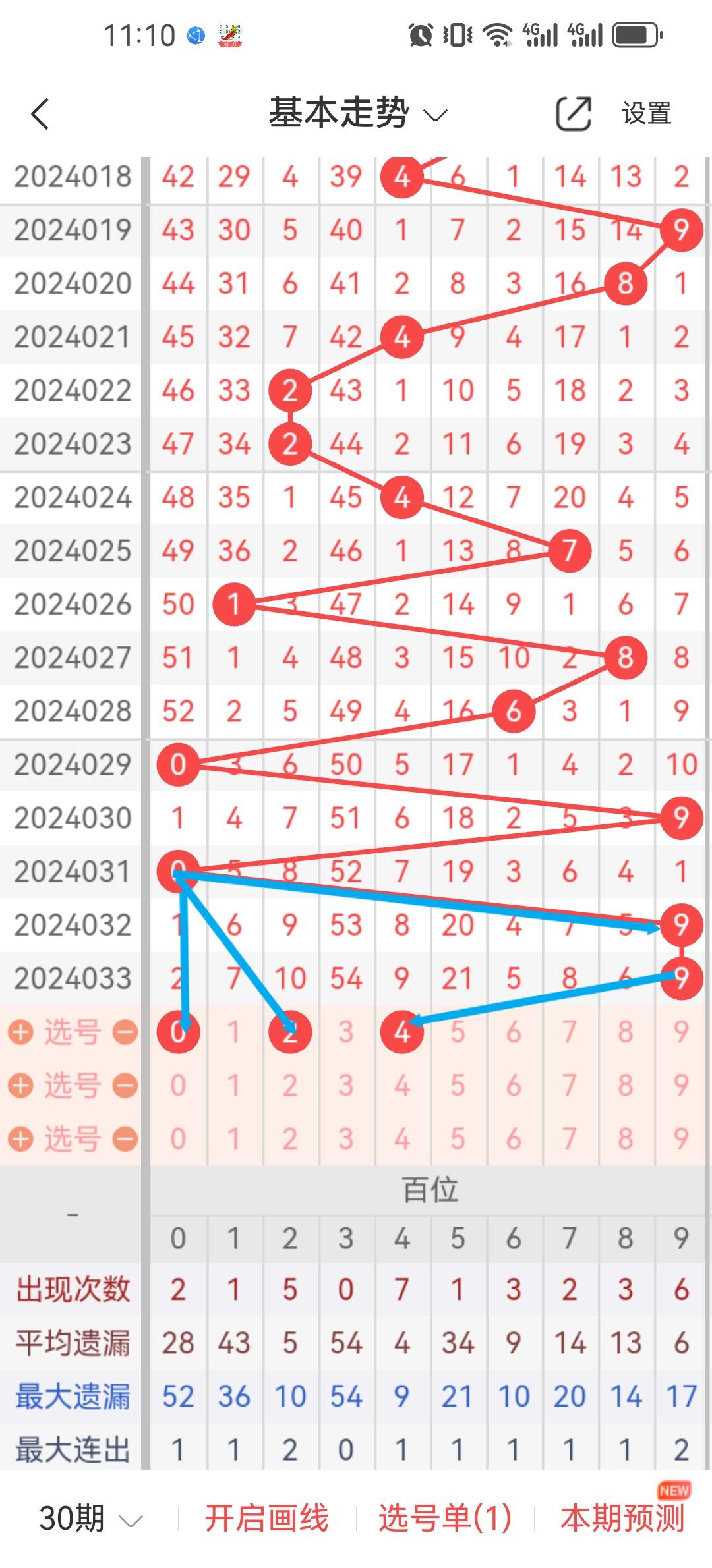Select number 5 in second 选号 row
This screenshot has width=712, height=1568.
click(458, 1085)
